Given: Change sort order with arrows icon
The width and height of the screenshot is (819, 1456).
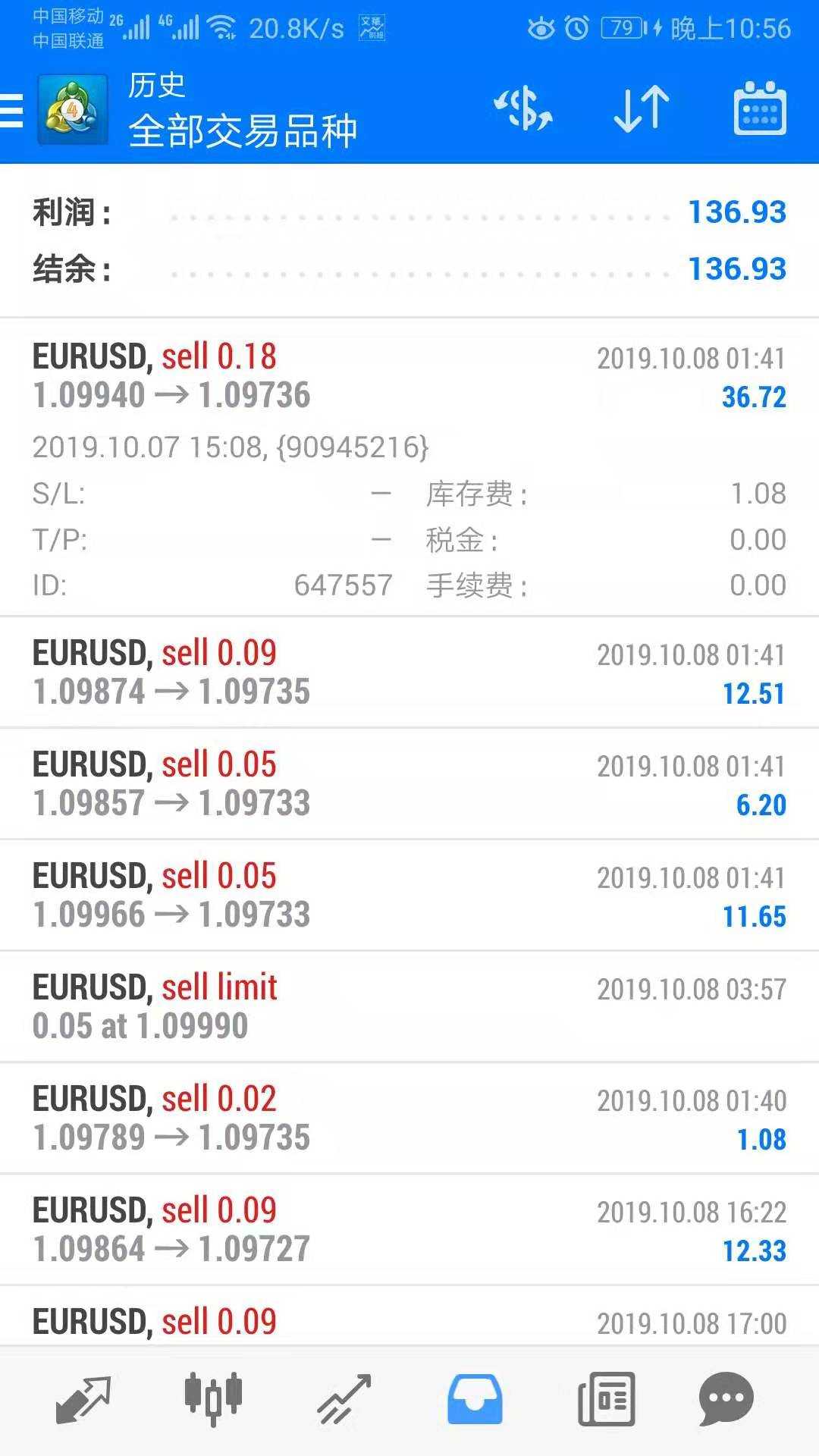Looking at the screenshot, I should (x=642, y=109).
